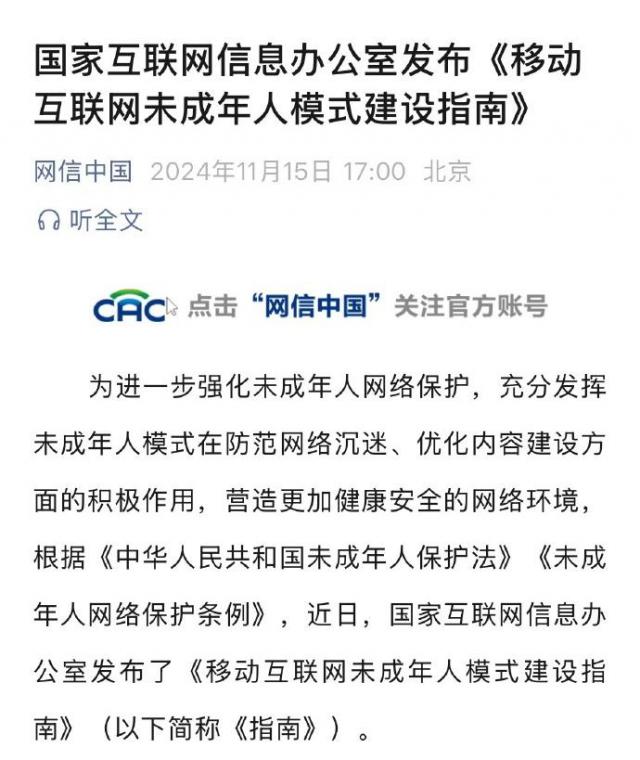Tap the 点击"网信中国"关注官方账号 banner
640x760 pixels.
tap(320, 306)
